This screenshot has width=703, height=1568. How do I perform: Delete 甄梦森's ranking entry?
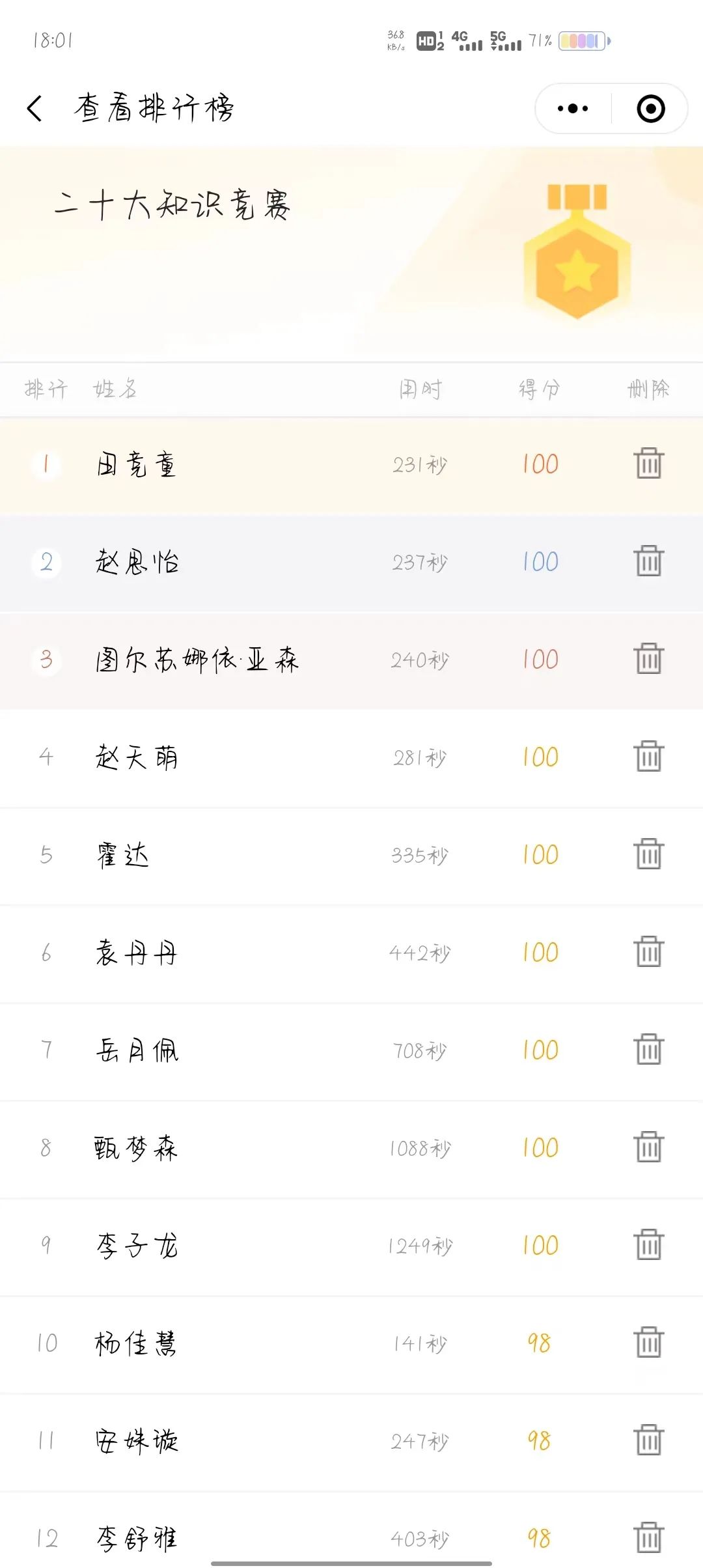[x=648, y=1147]
